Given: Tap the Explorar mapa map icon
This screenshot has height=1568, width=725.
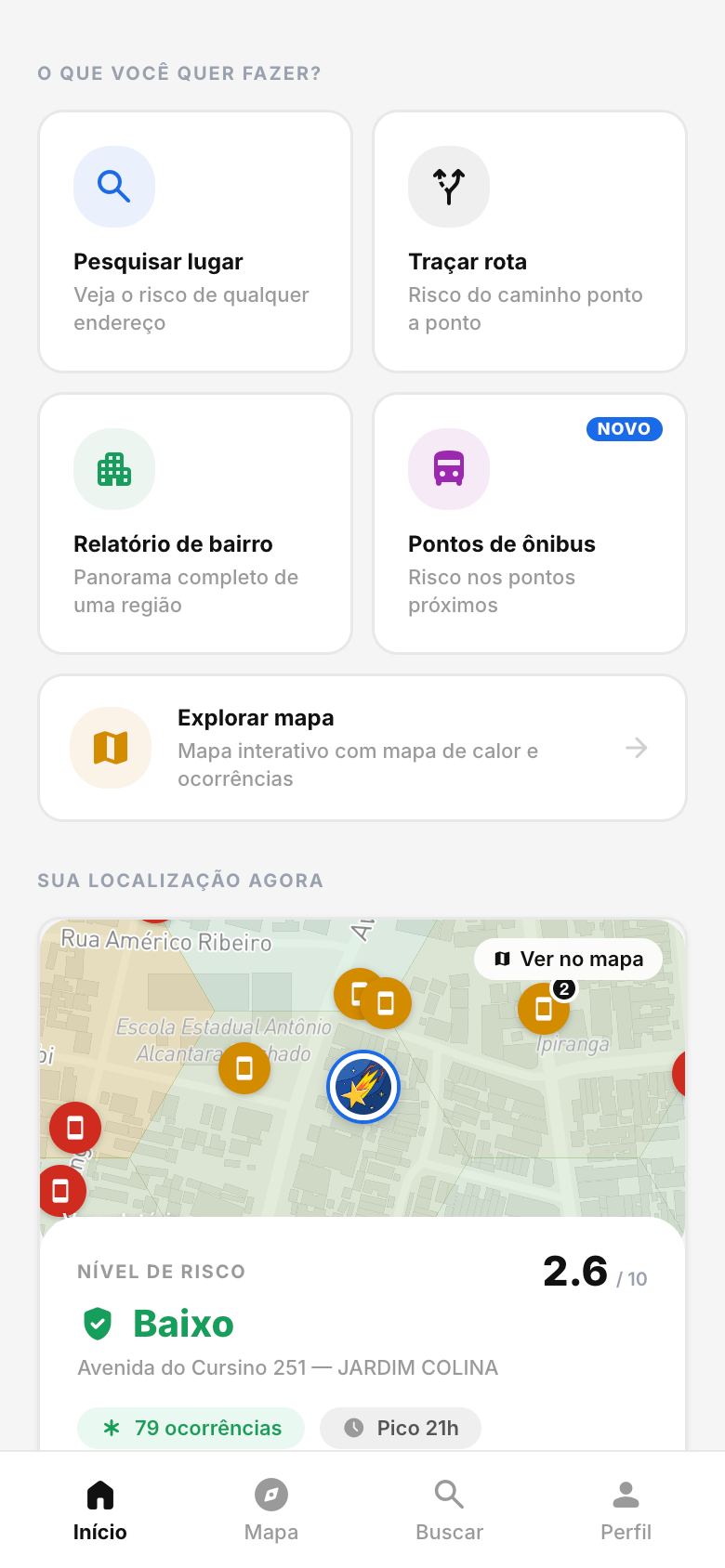Looking at the screenshot, I should tap(111, 747).
